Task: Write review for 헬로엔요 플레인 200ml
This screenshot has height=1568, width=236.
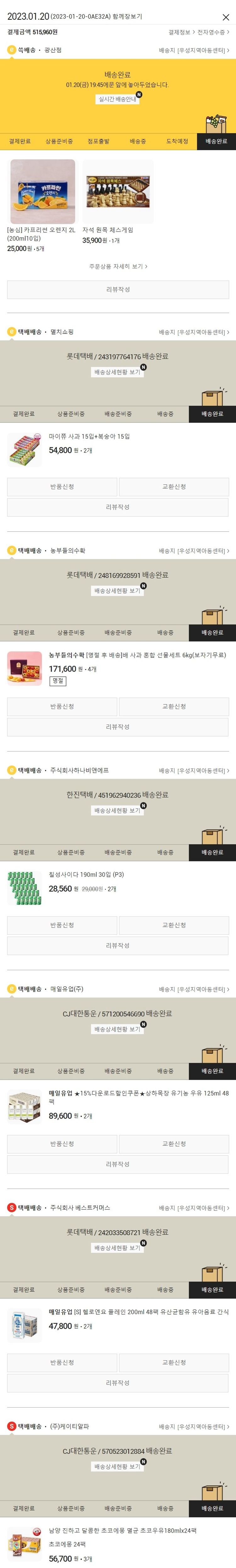Action: [118, 1382]
